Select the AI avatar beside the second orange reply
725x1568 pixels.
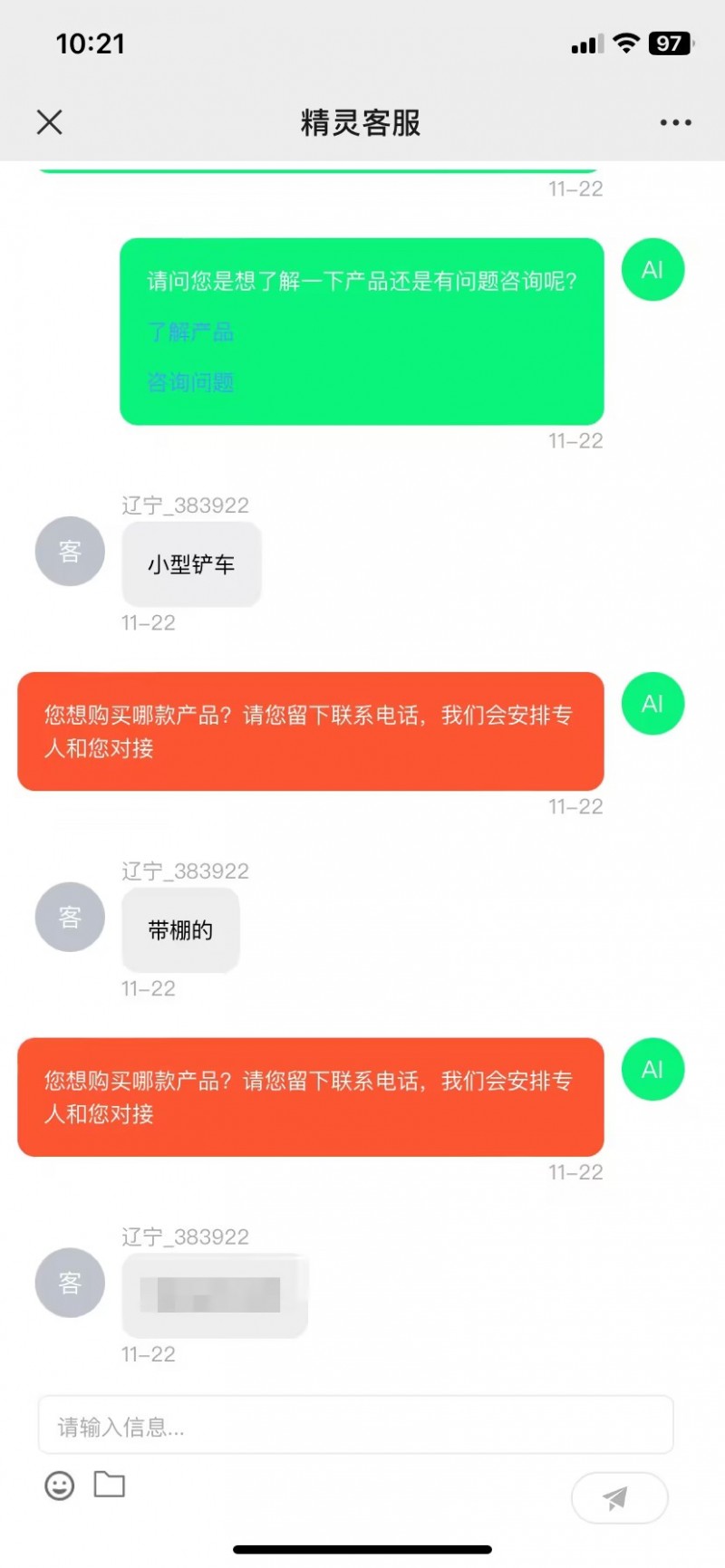(652, 1070)
